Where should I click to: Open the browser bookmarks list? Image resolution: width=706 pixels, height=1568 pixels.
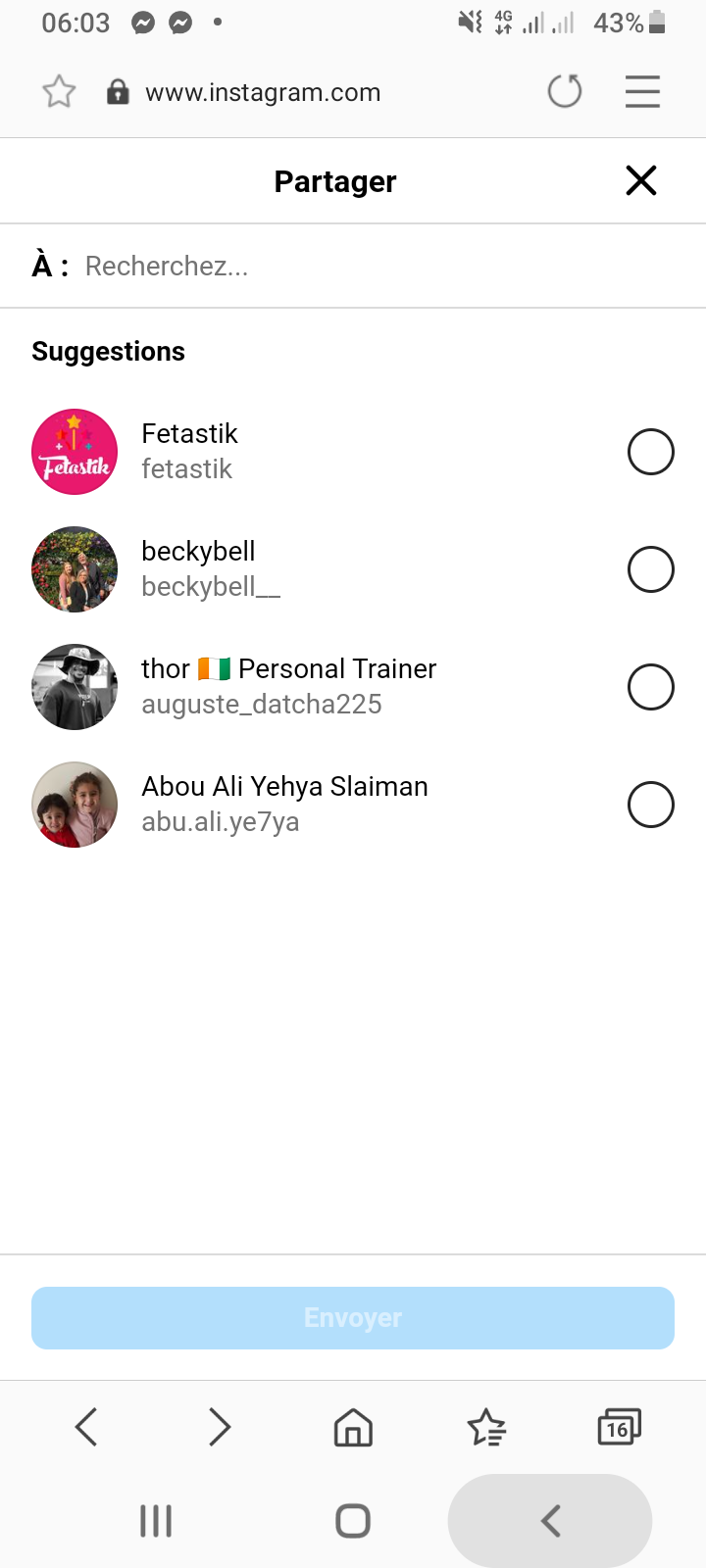[486, 1427]
